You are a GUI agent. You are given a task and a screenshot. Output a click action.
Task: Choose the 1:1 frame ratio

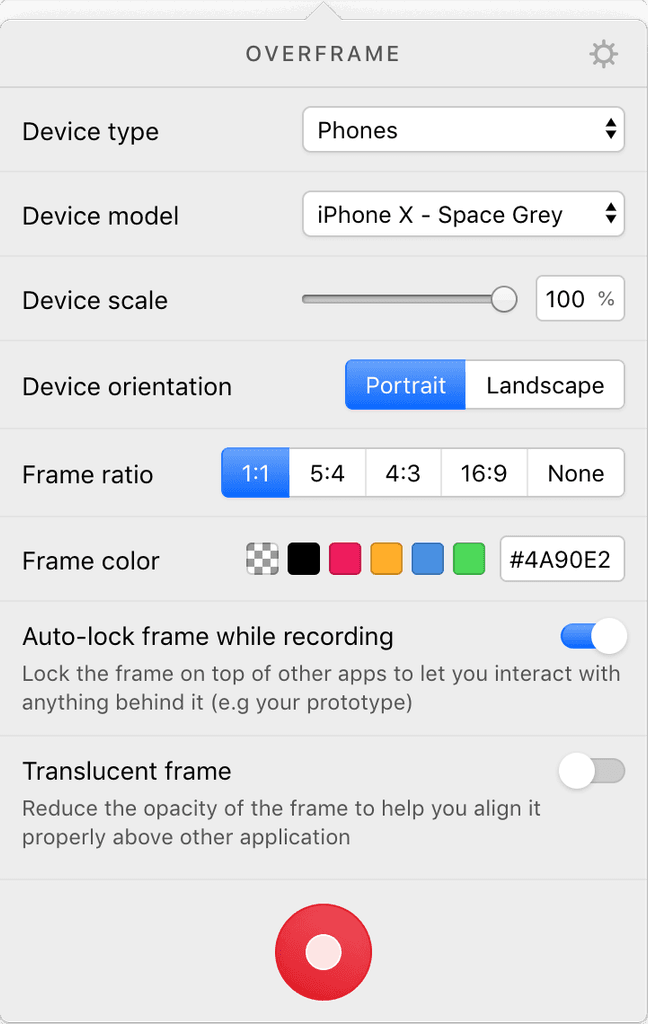click(x=255, y=473)
